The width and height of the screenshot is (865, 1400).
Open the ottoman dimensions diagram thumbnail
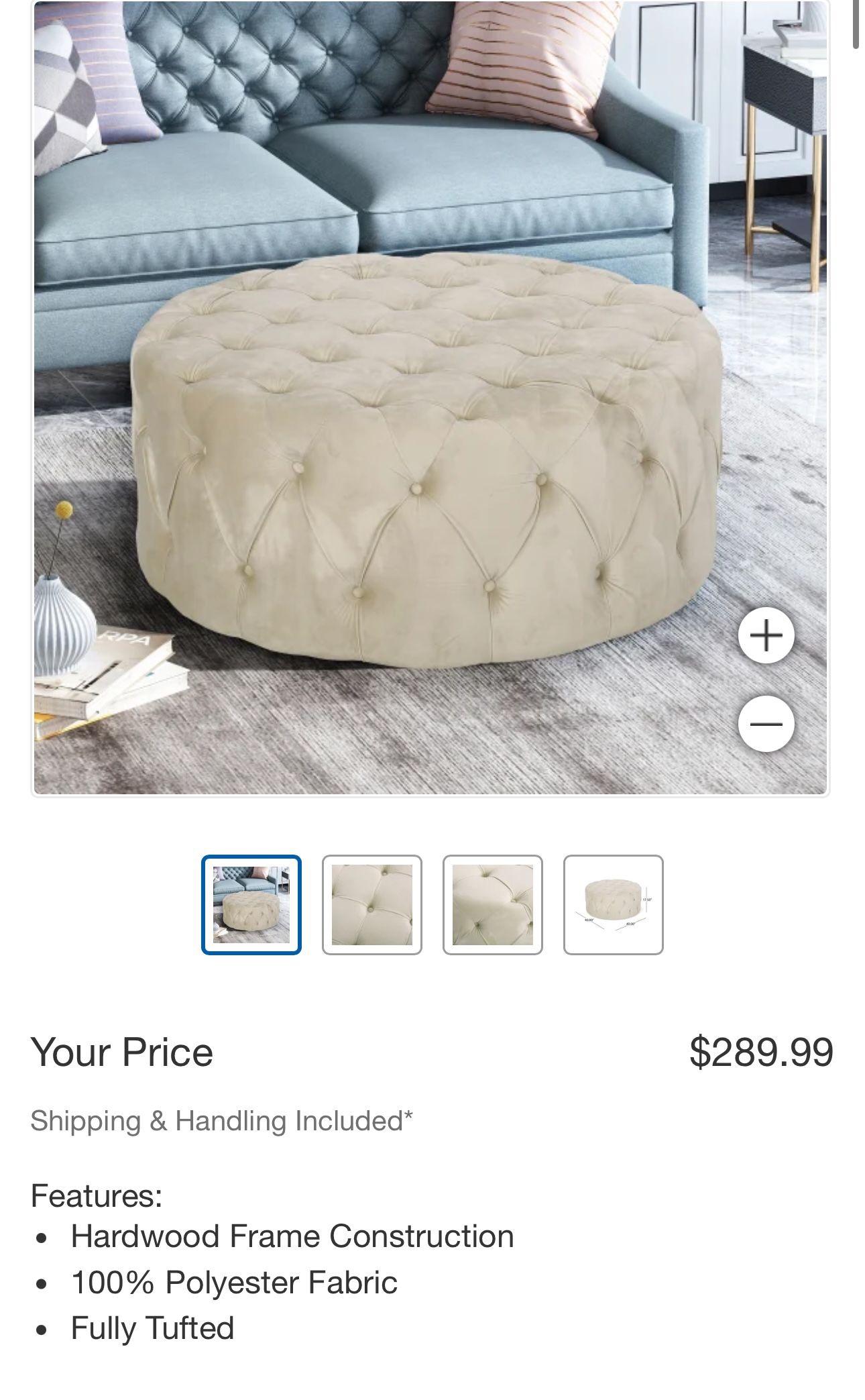click(x=613, y=904)
